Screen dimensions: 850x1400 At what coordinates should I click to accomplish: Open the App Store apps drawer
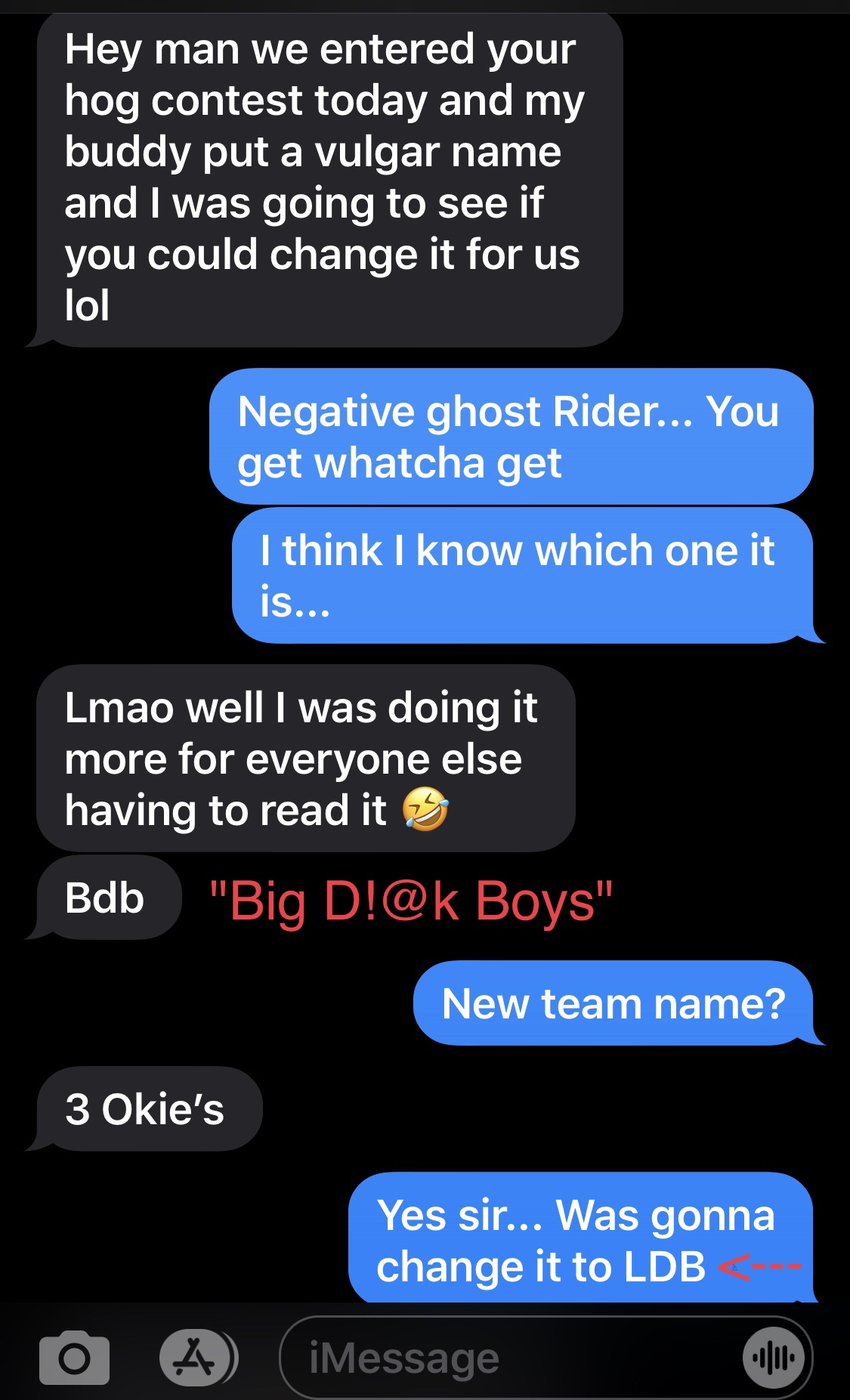(x=196, y=1358)
